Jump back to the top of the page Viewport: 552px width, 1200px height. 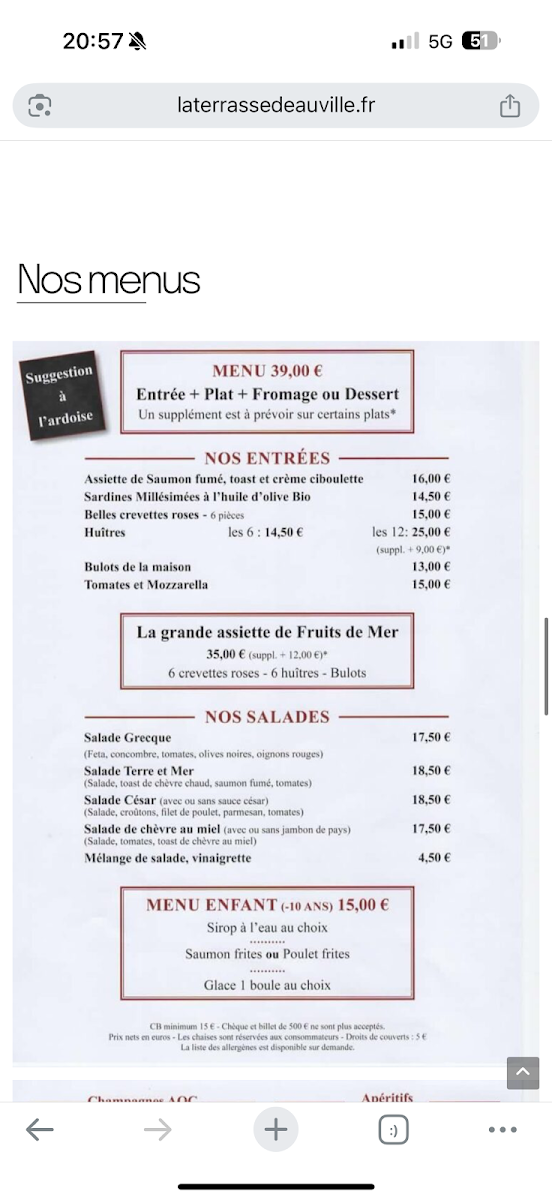(523, 1073)
